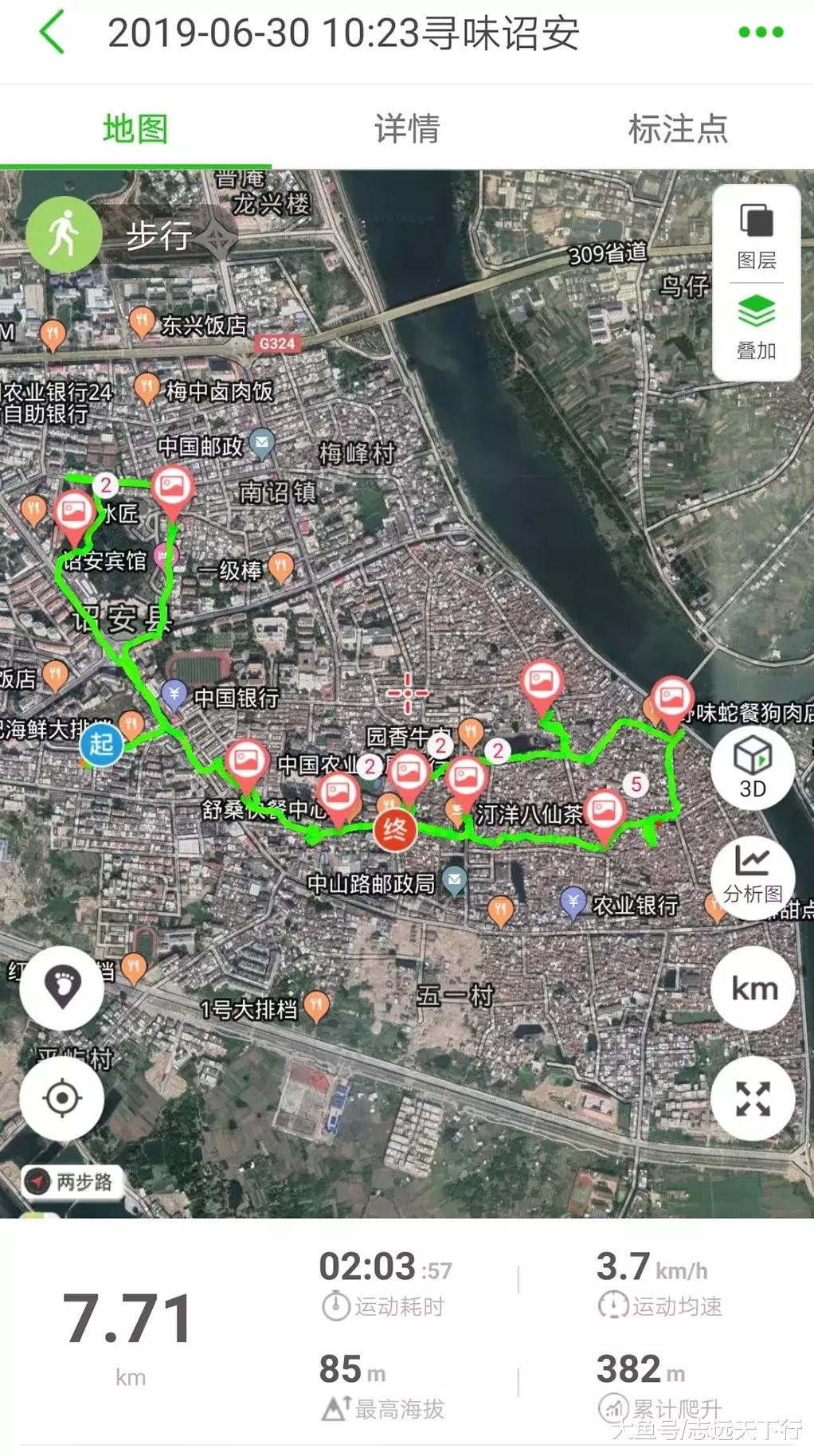Toggle the km distance markers
Screen dimensions: 814x1456
[x=753, y=989]
